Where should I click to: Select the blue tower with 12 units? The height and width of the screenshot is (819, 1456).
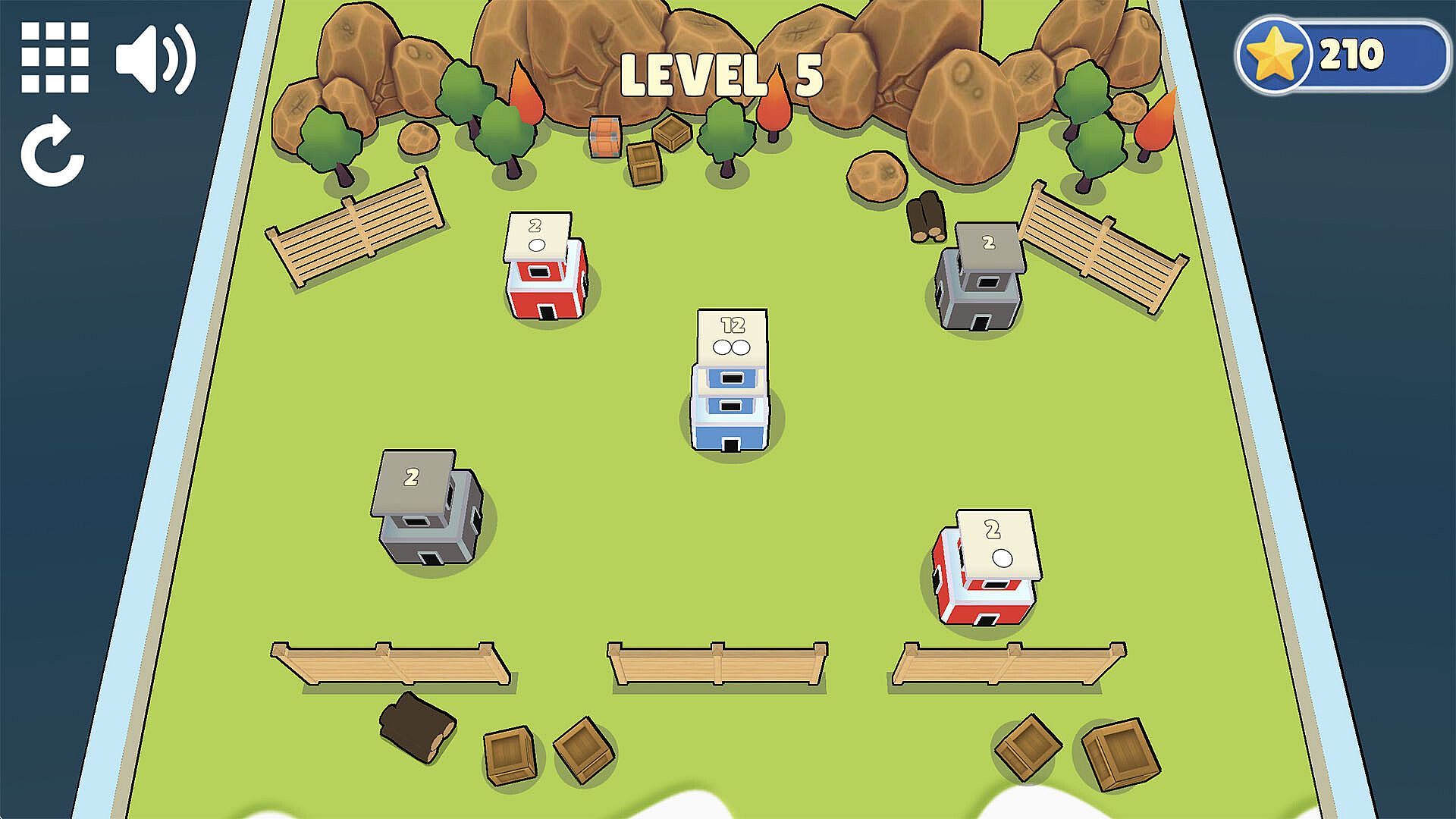(730, 387)
